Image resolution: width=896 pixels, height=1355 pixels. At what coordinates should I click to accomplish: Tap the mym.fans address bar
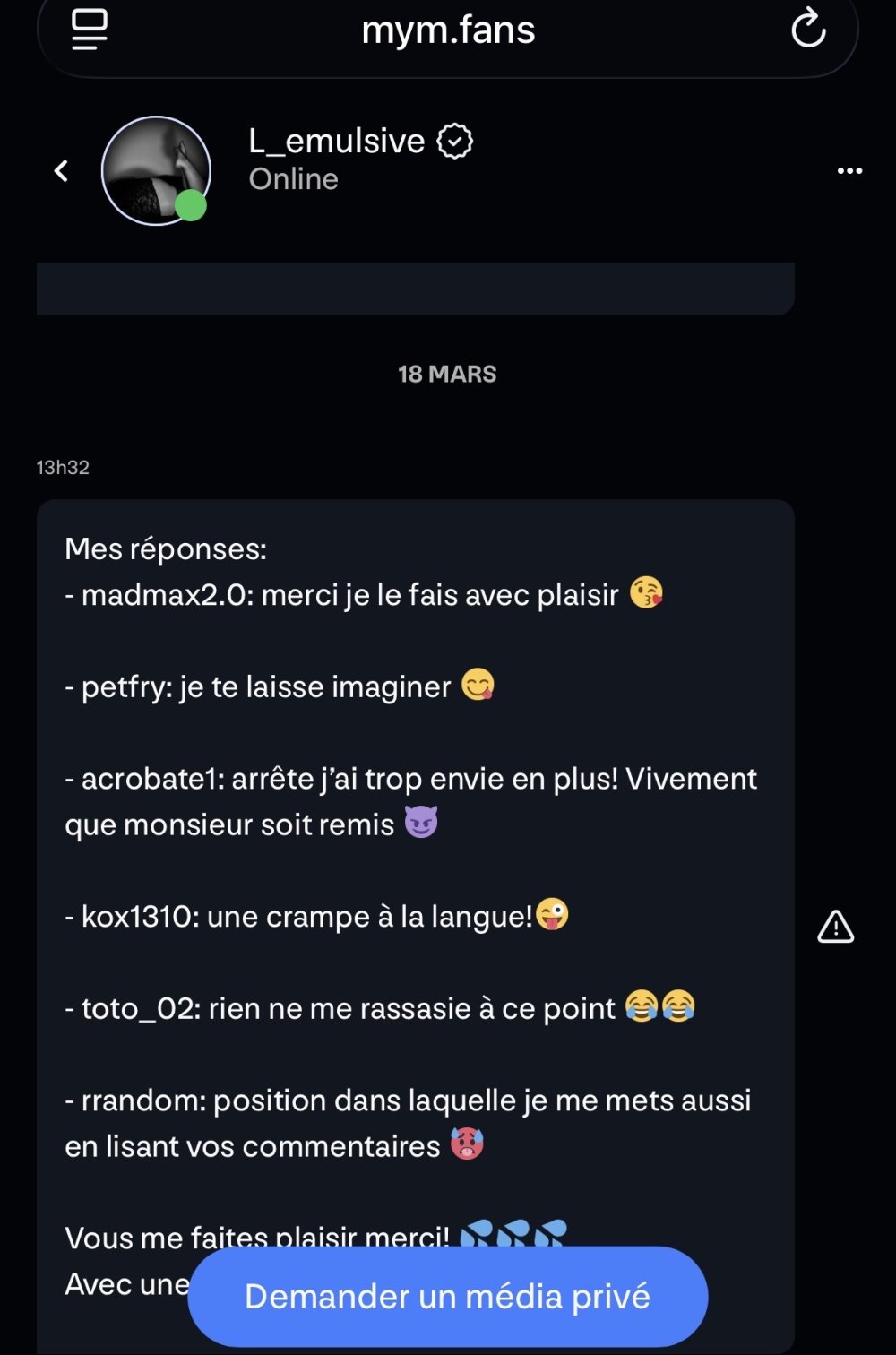pyautogui.click(x=448, y=30)
